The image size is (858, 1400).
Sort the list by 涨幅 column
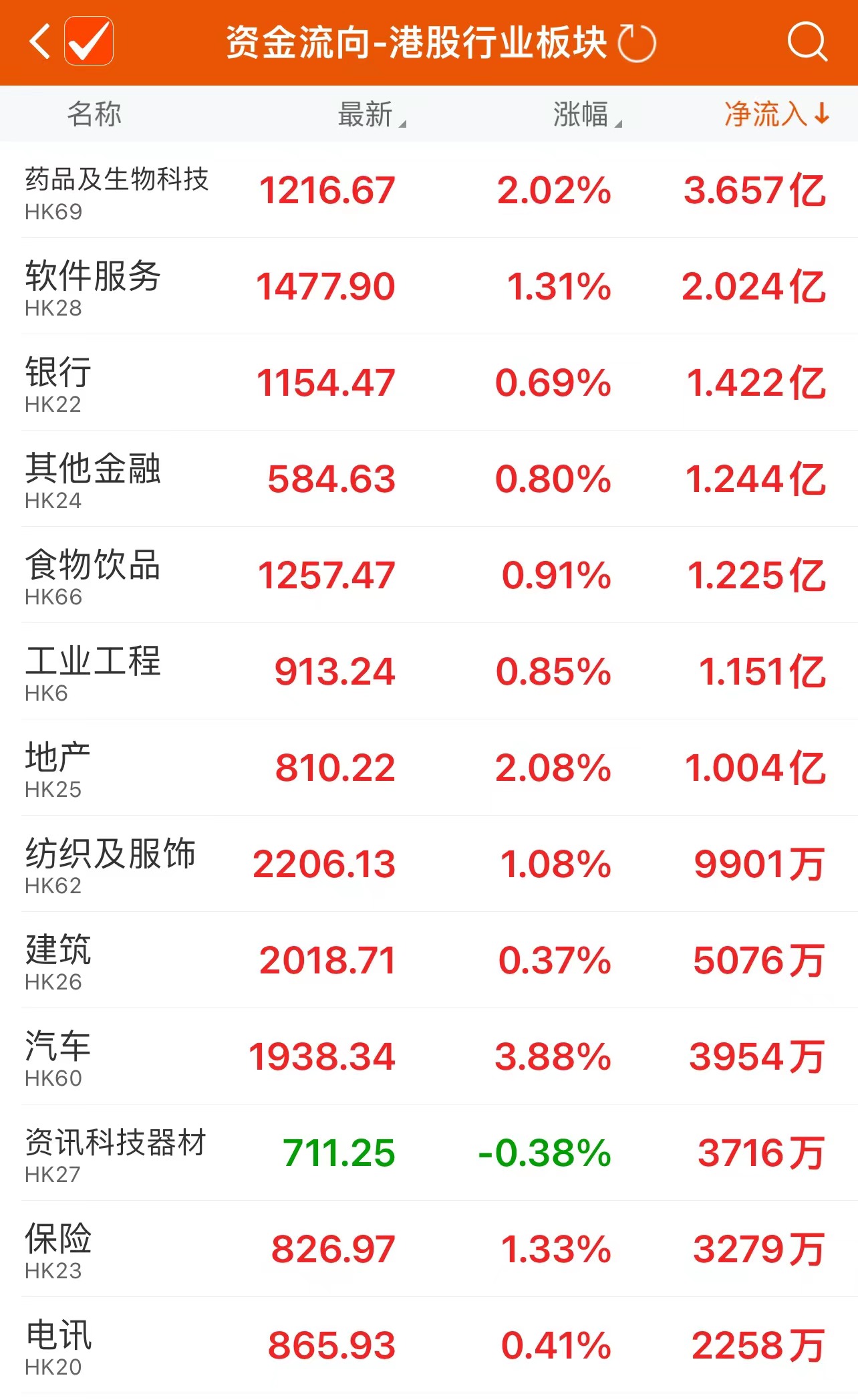click(x=584, y=114)
